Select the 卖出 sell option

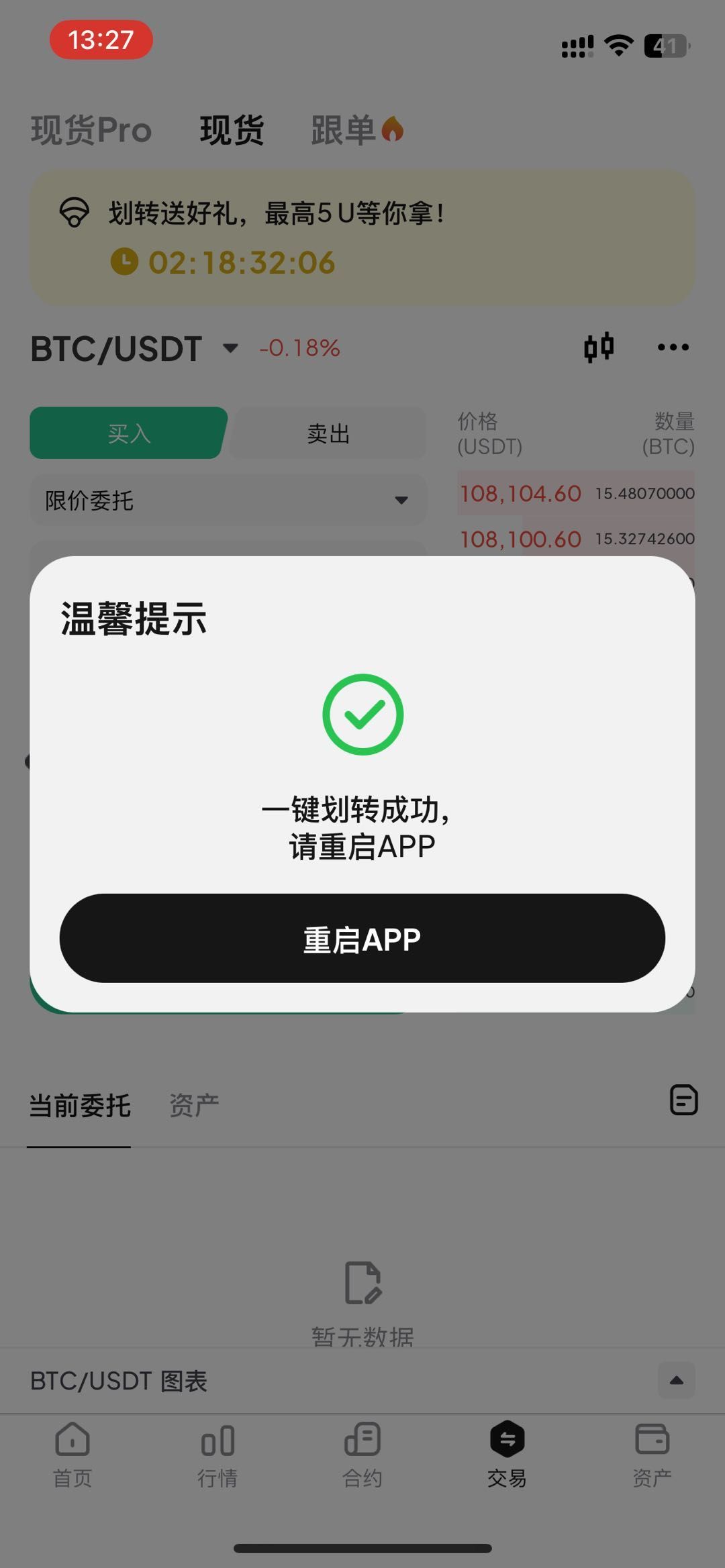(x=328, y=433)
